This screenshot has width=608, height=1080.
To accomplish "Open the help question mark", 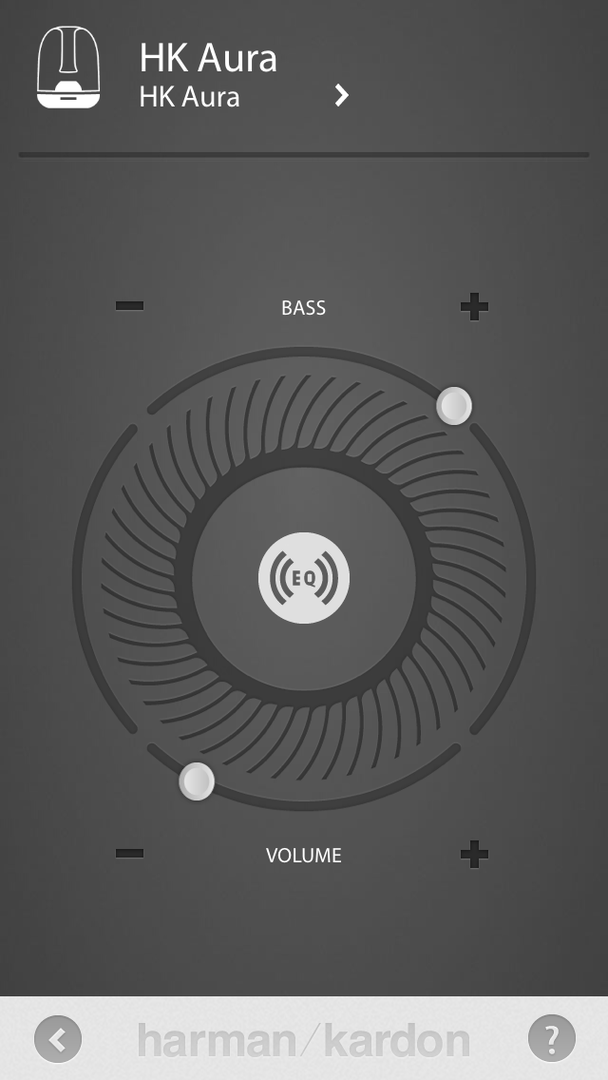I will 551,1039.
